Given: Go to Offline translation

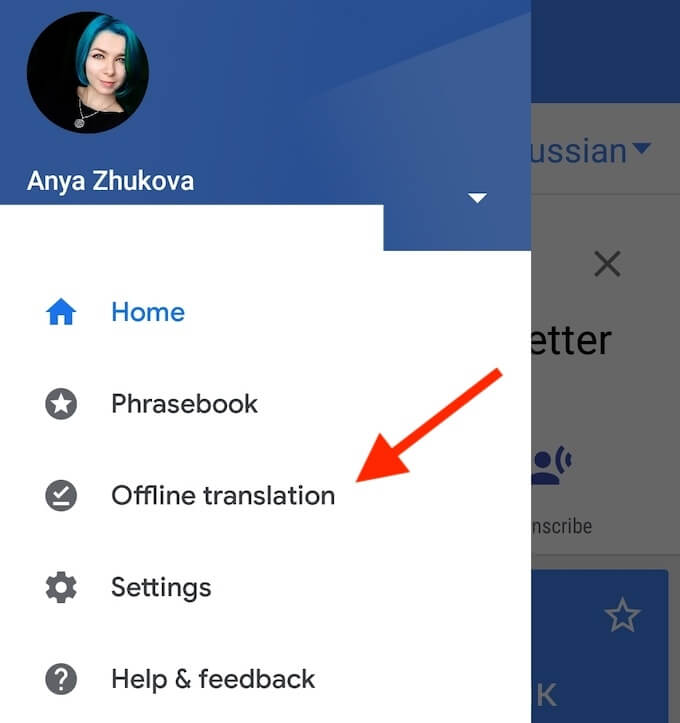Looking at the screenshot, I should 222,495.
